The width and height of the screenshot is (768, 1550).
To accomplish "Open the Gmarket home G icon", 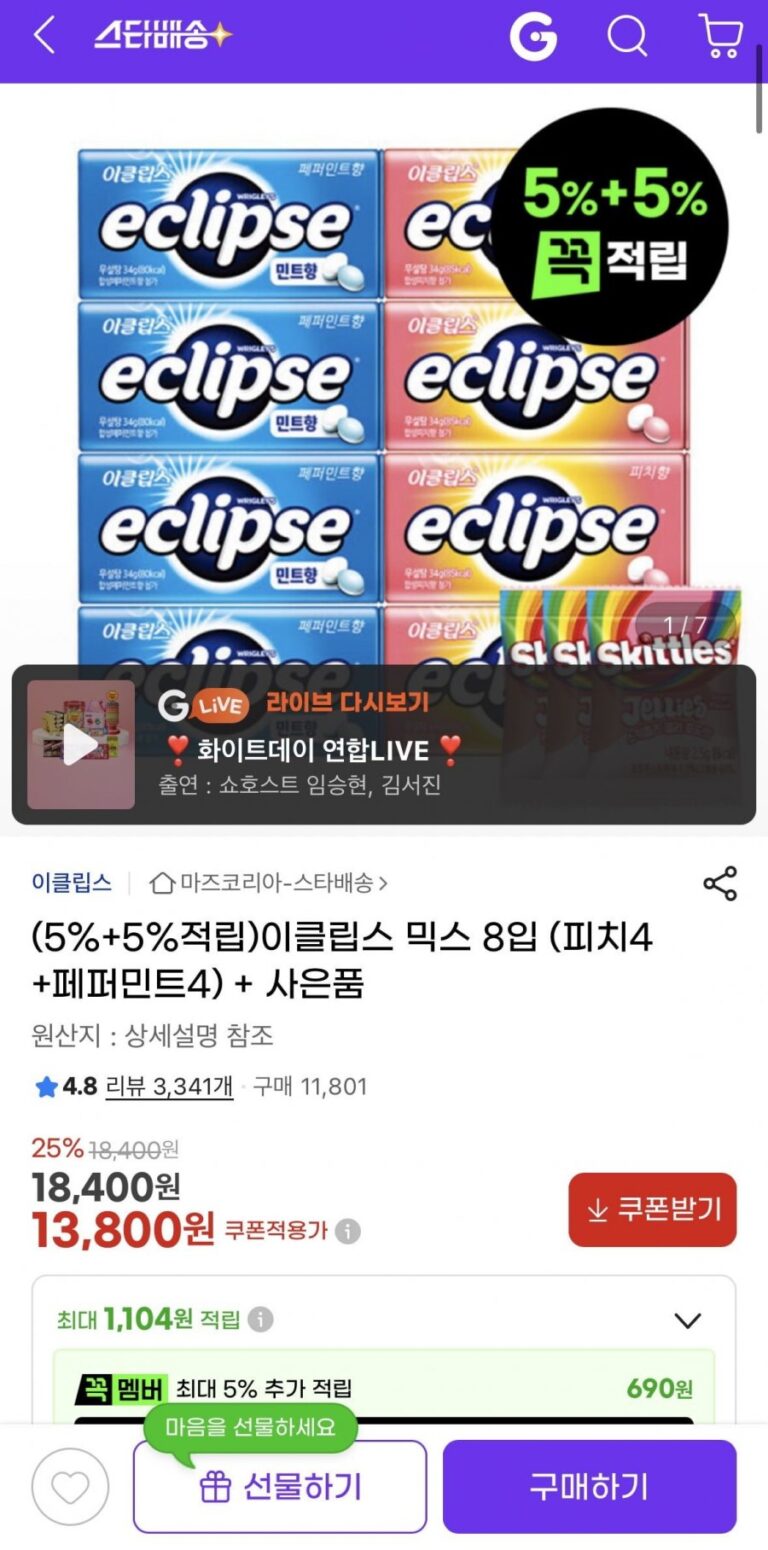I will click(x=533, y=38).
